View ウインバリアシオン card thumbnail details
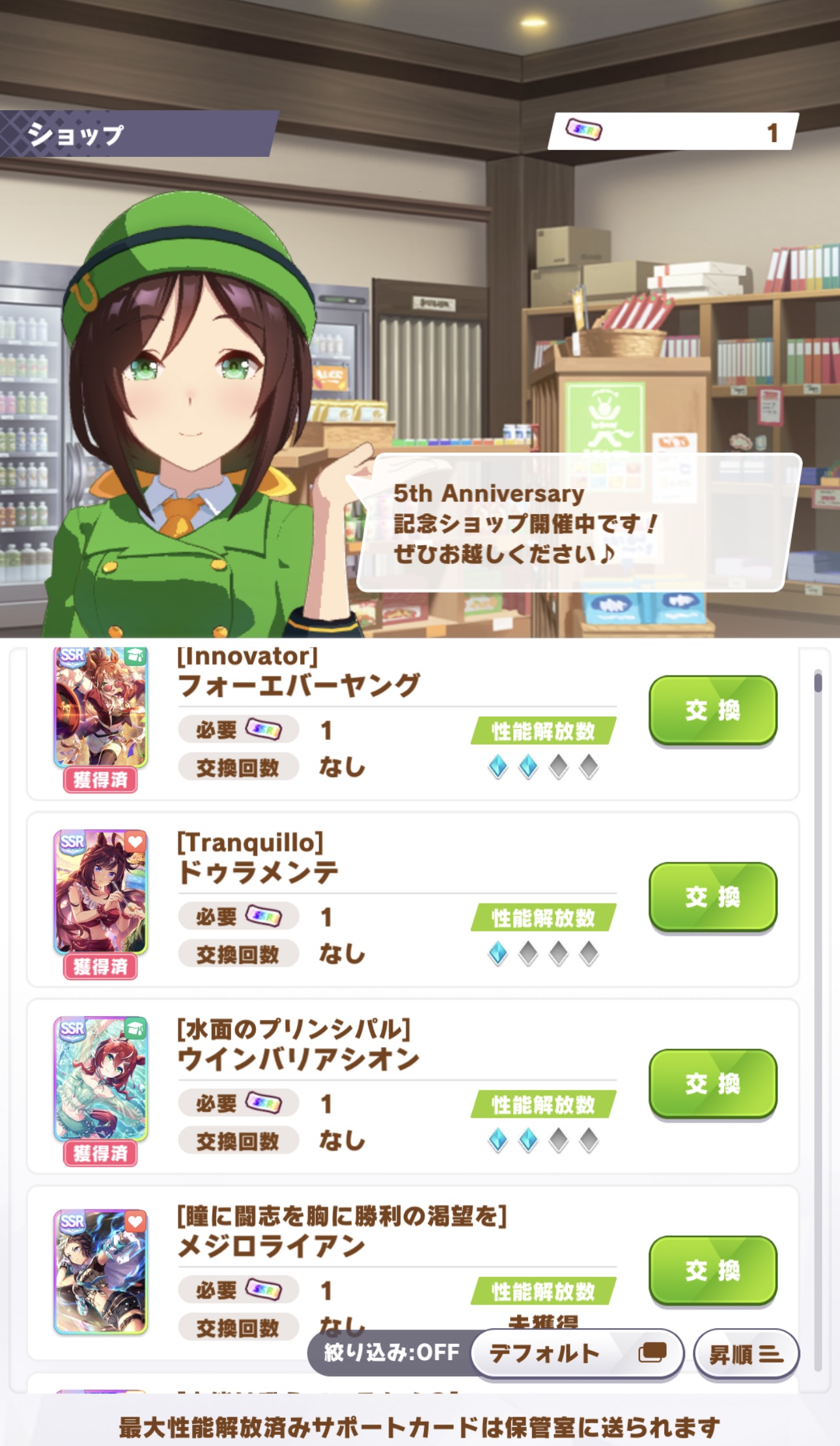The height and width of the screenshot is (1446, 840). (101, 1078)
